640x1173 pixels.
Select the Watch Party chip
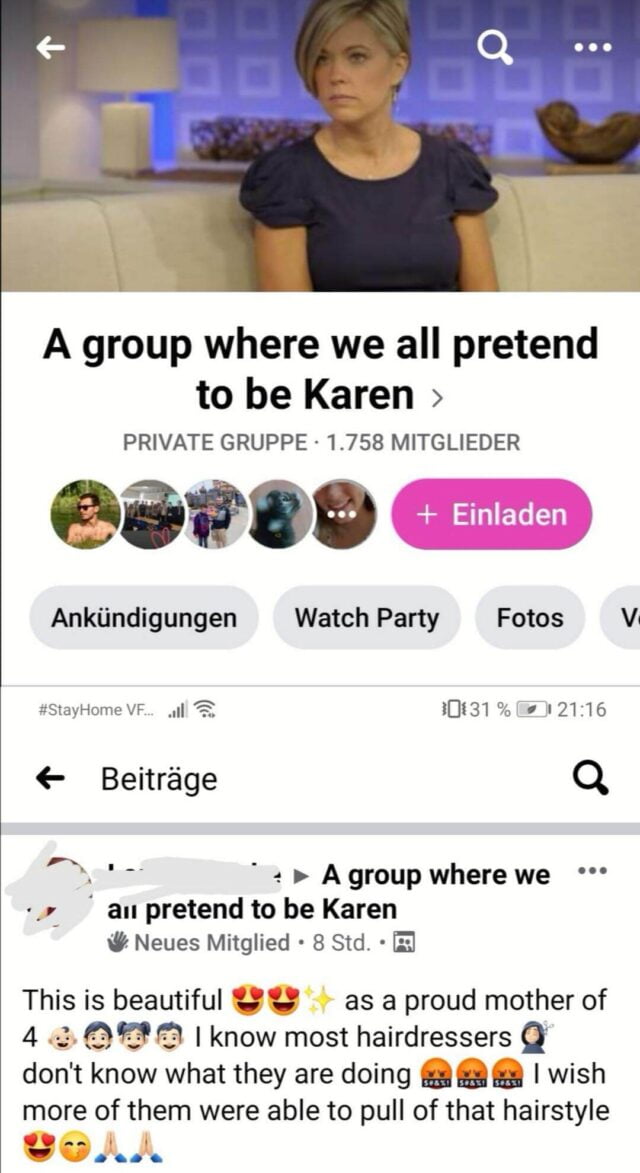366,618
